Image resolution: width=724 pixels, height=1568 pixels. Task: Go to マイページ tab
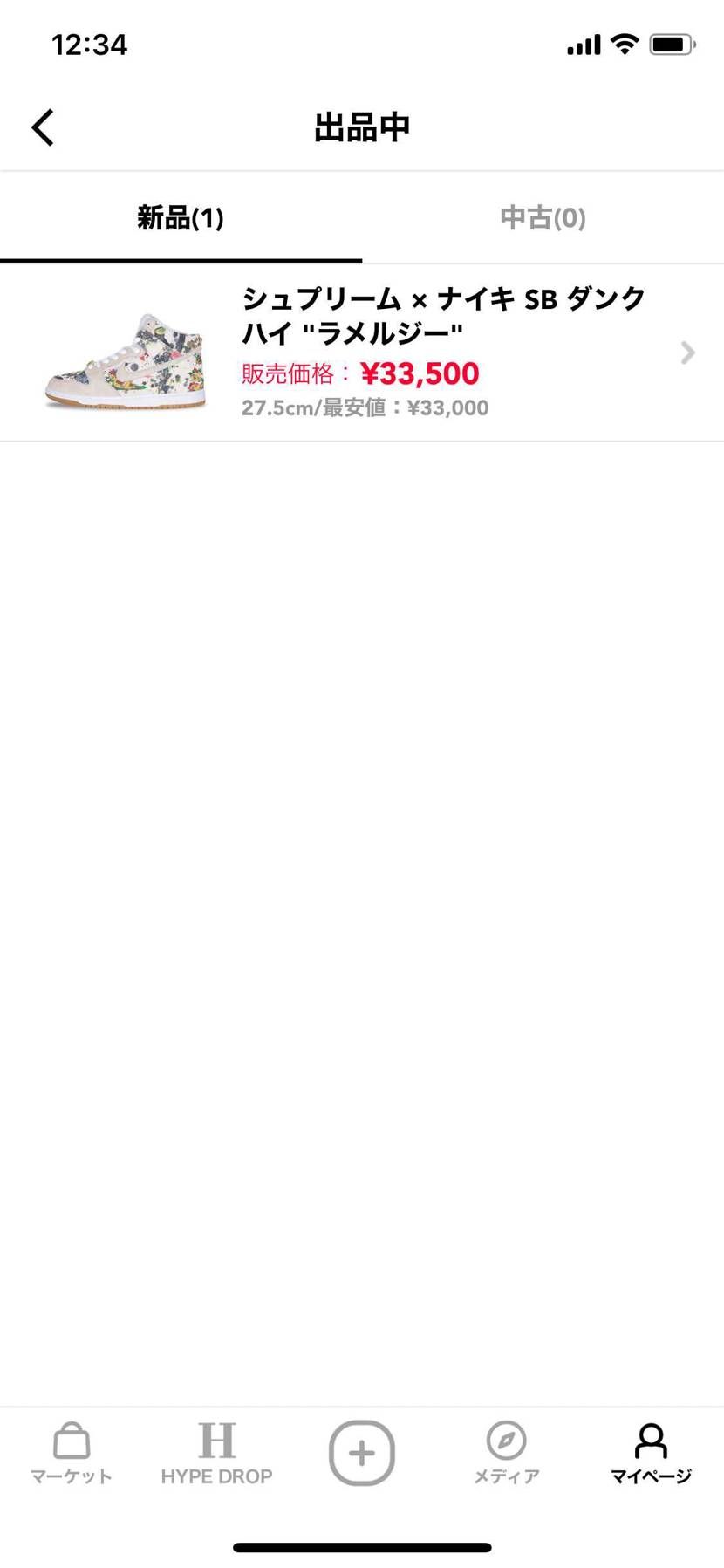[651, 1454]
